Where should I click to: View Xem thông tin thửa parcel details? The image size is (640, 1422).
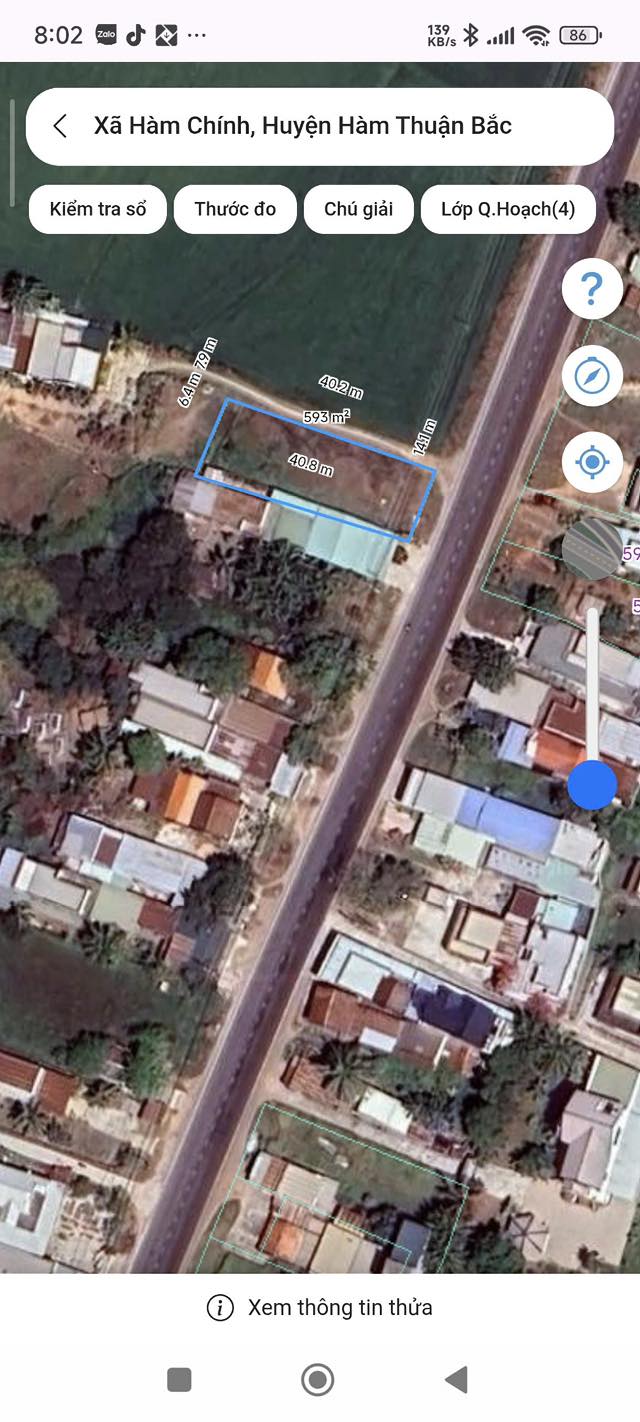[x=320, y=1307]
